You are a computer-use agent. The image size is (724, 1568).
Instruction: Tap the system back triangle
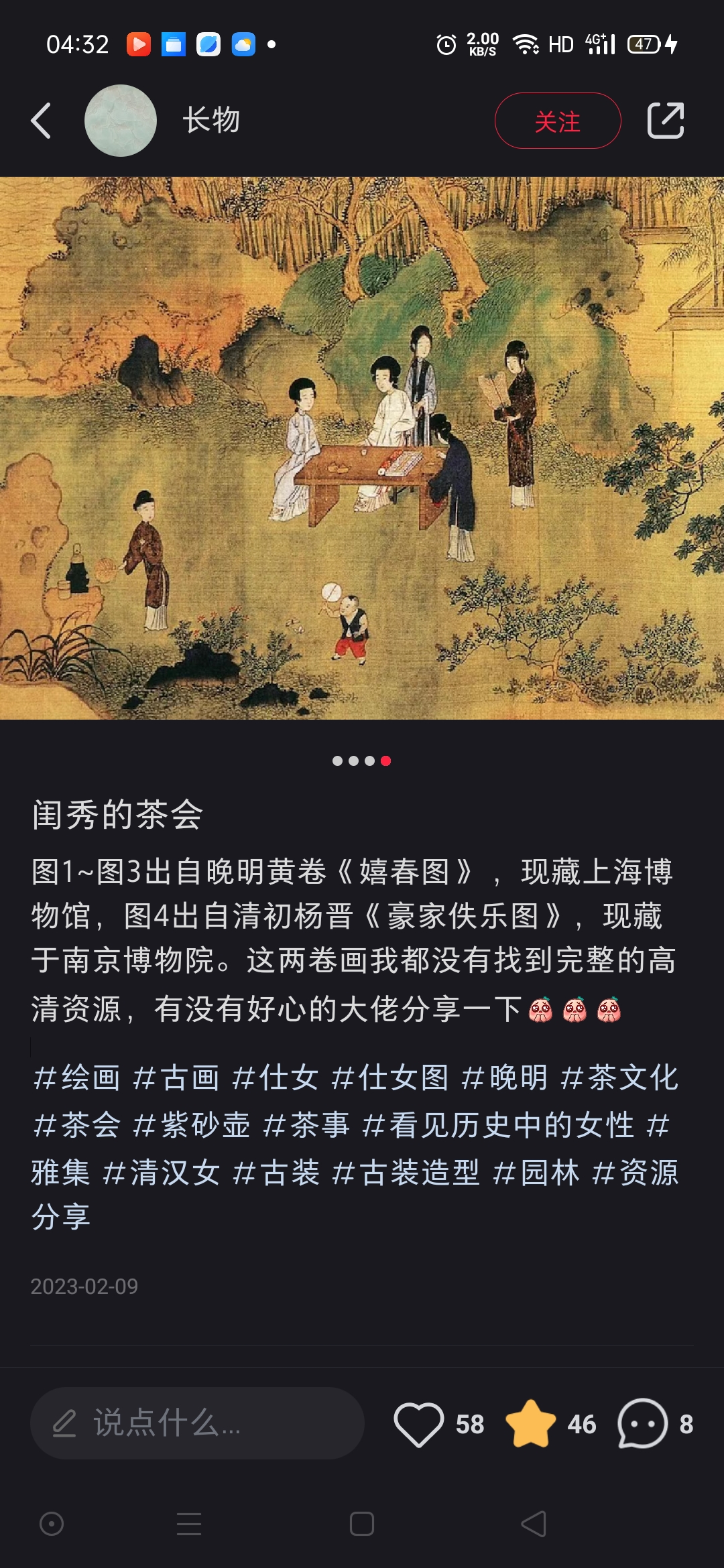click(x=534, y=1524)
